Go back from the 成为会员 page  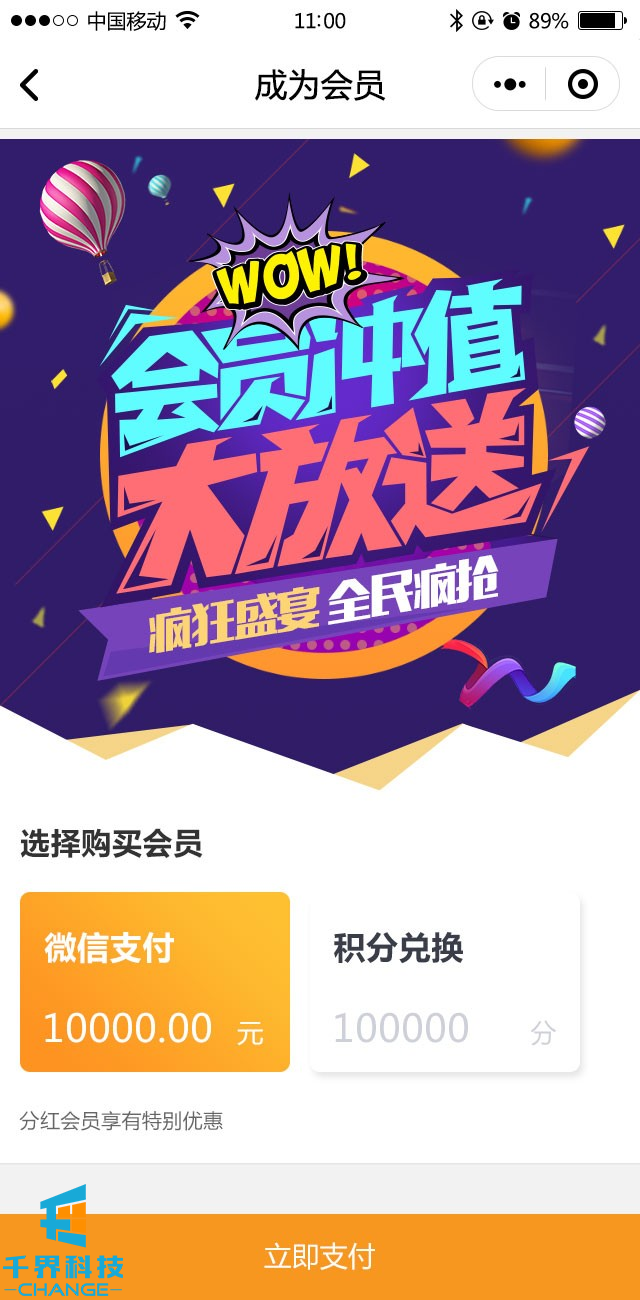[30, 85]
